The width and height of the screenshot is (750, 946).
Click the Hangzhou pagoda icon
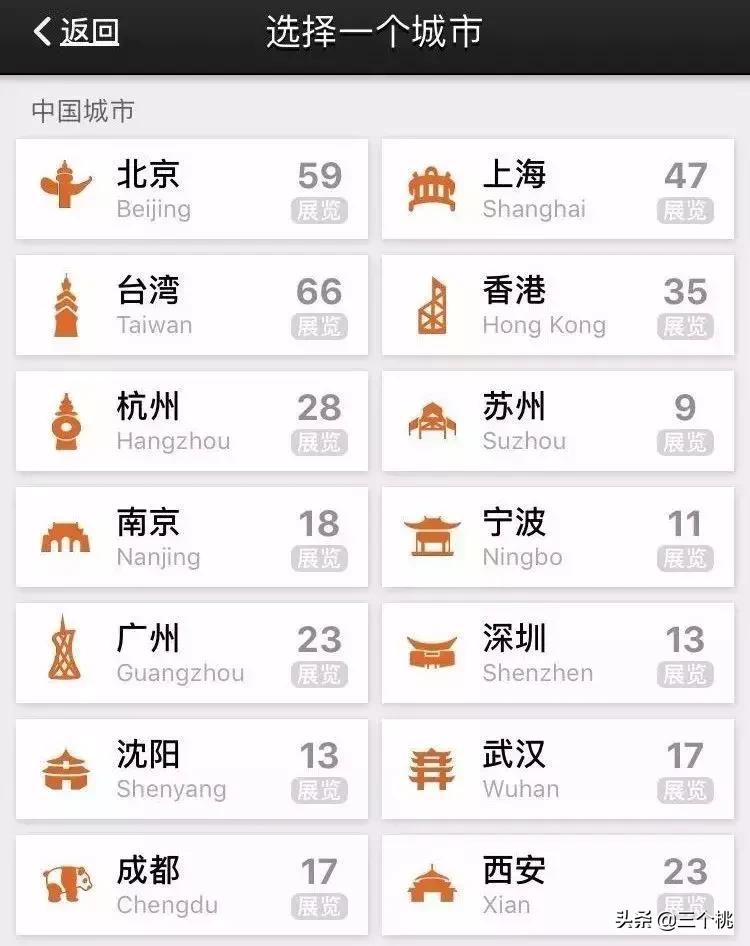[66, 420]
